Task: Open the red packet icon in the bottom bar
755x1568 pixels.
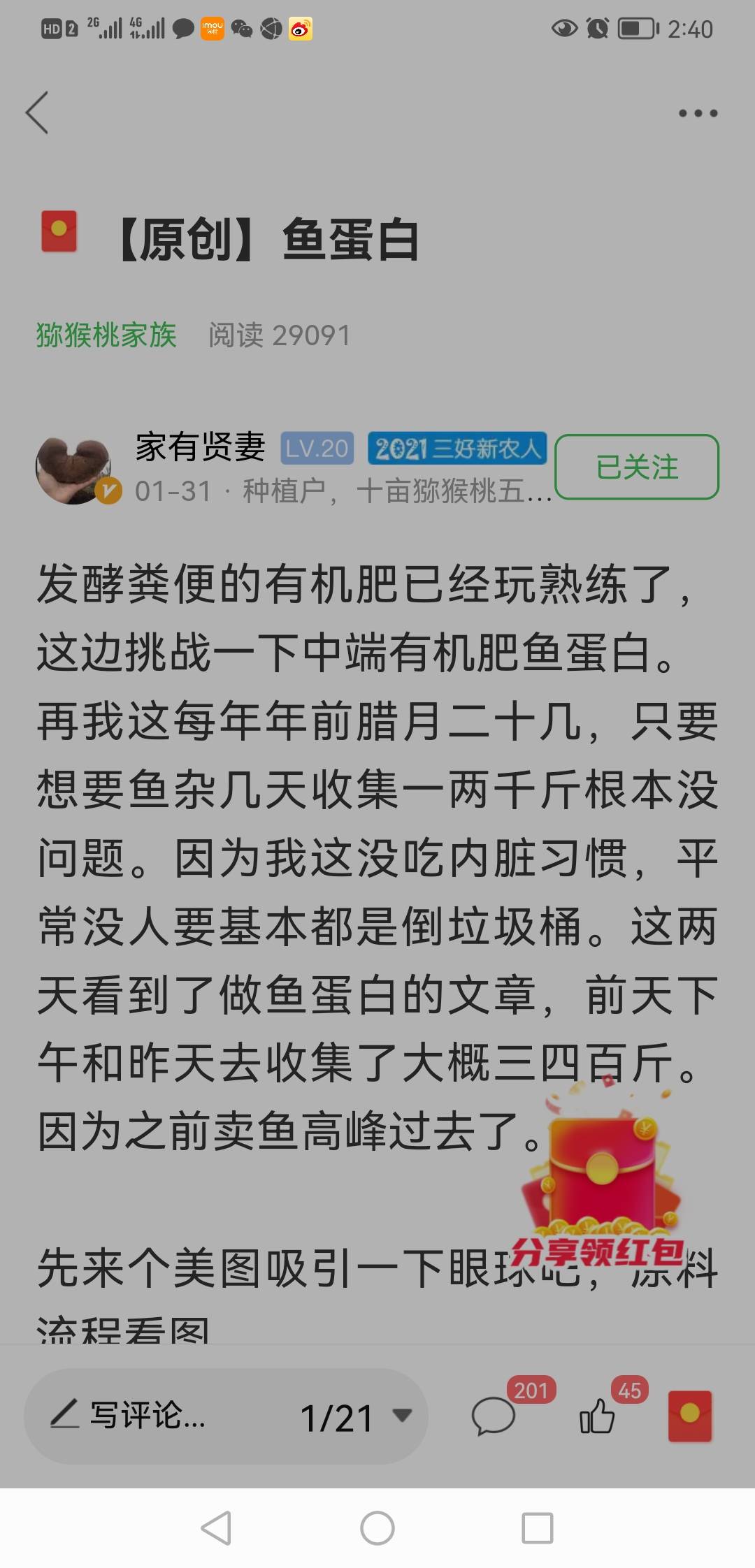Action: pos(689,1416)
